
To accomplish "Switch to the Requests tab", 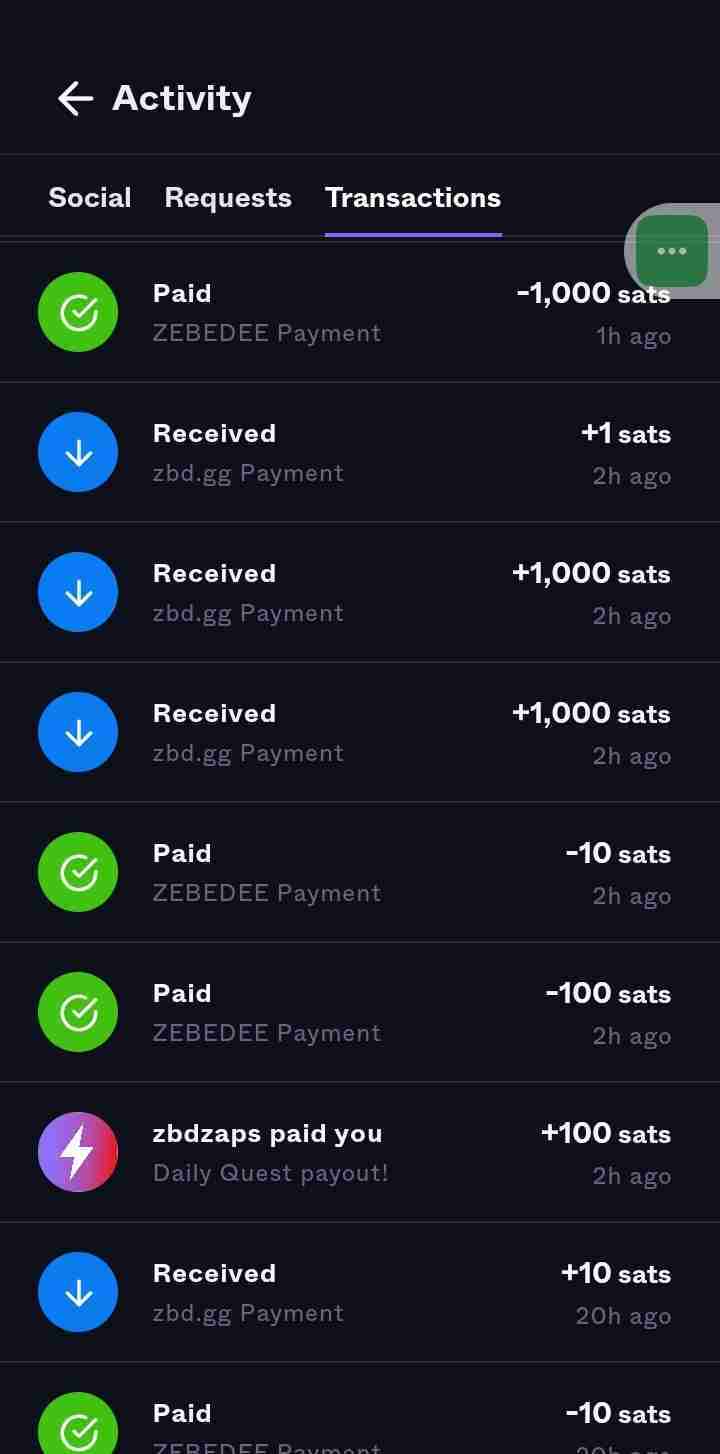I will 228,198.
